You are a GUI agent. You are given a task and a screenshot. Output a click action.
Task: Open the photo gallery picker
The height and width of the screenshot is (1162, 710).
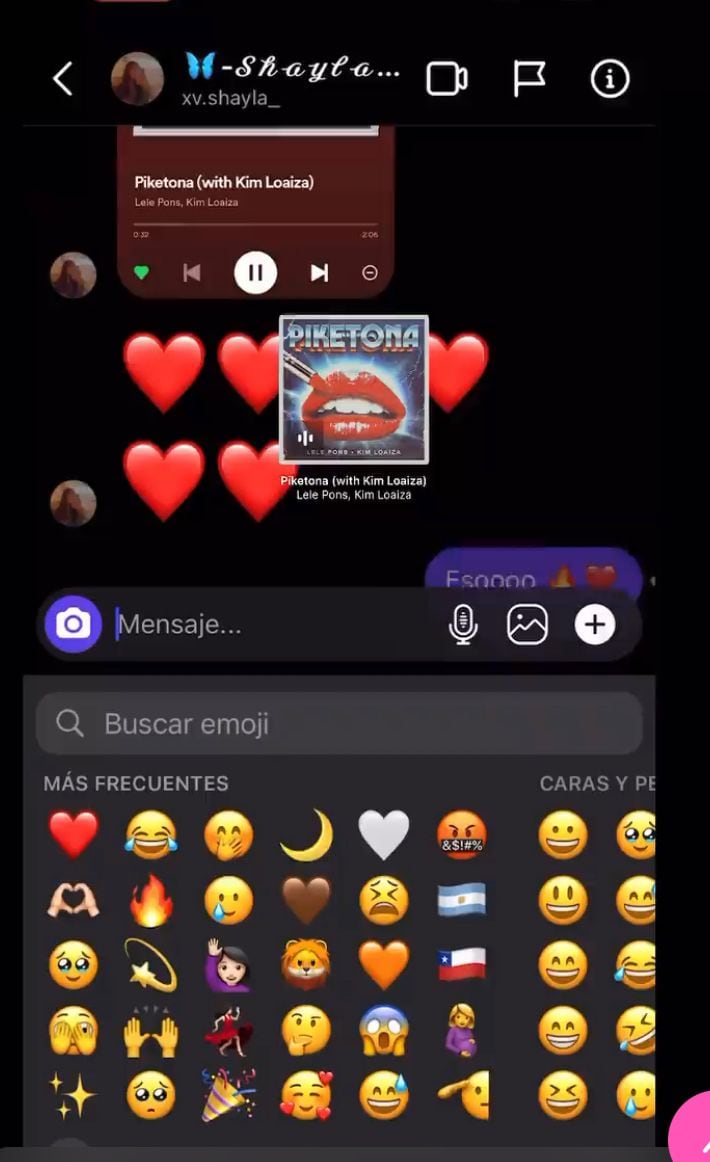tap(527, 626)
